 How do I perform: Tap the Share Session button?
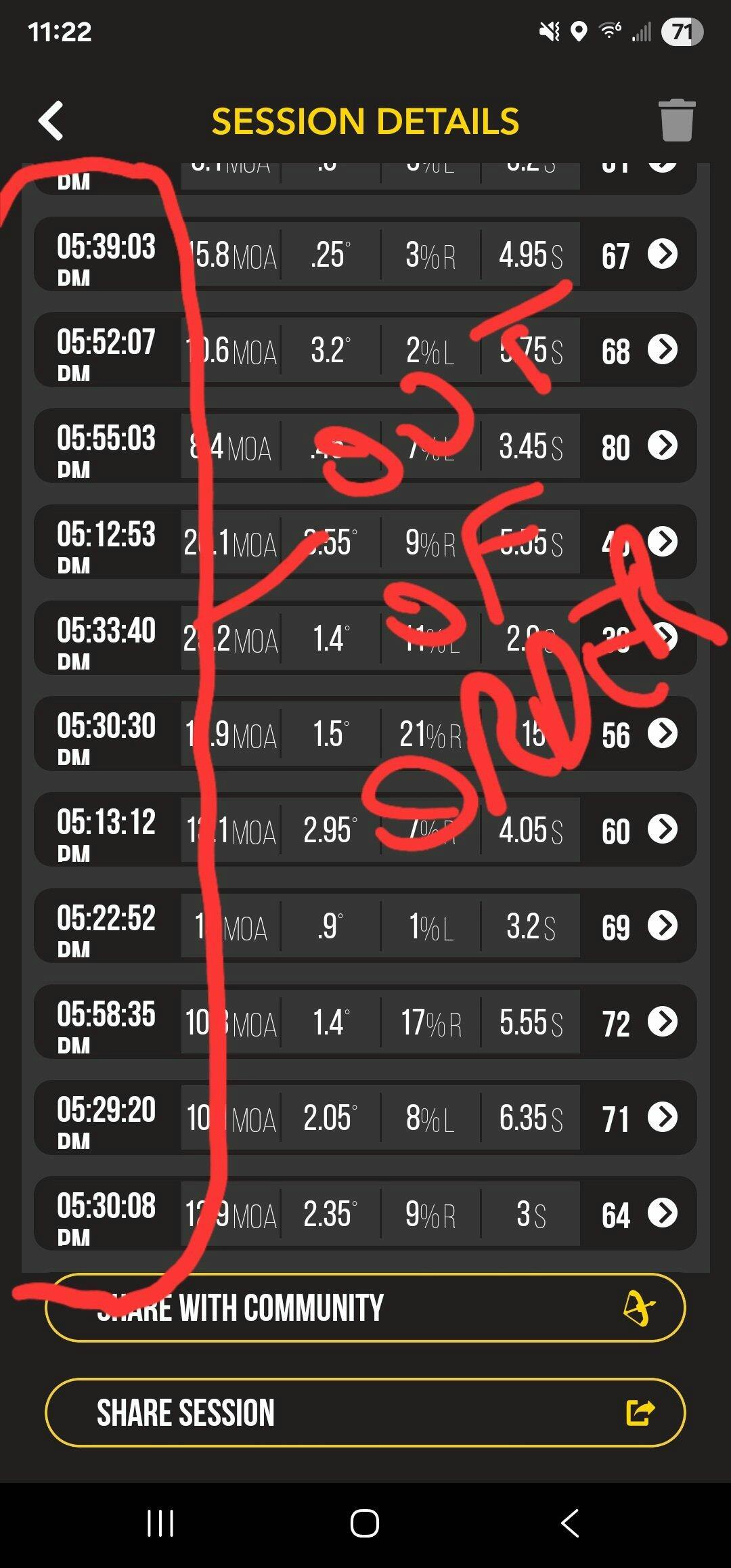365,1412
